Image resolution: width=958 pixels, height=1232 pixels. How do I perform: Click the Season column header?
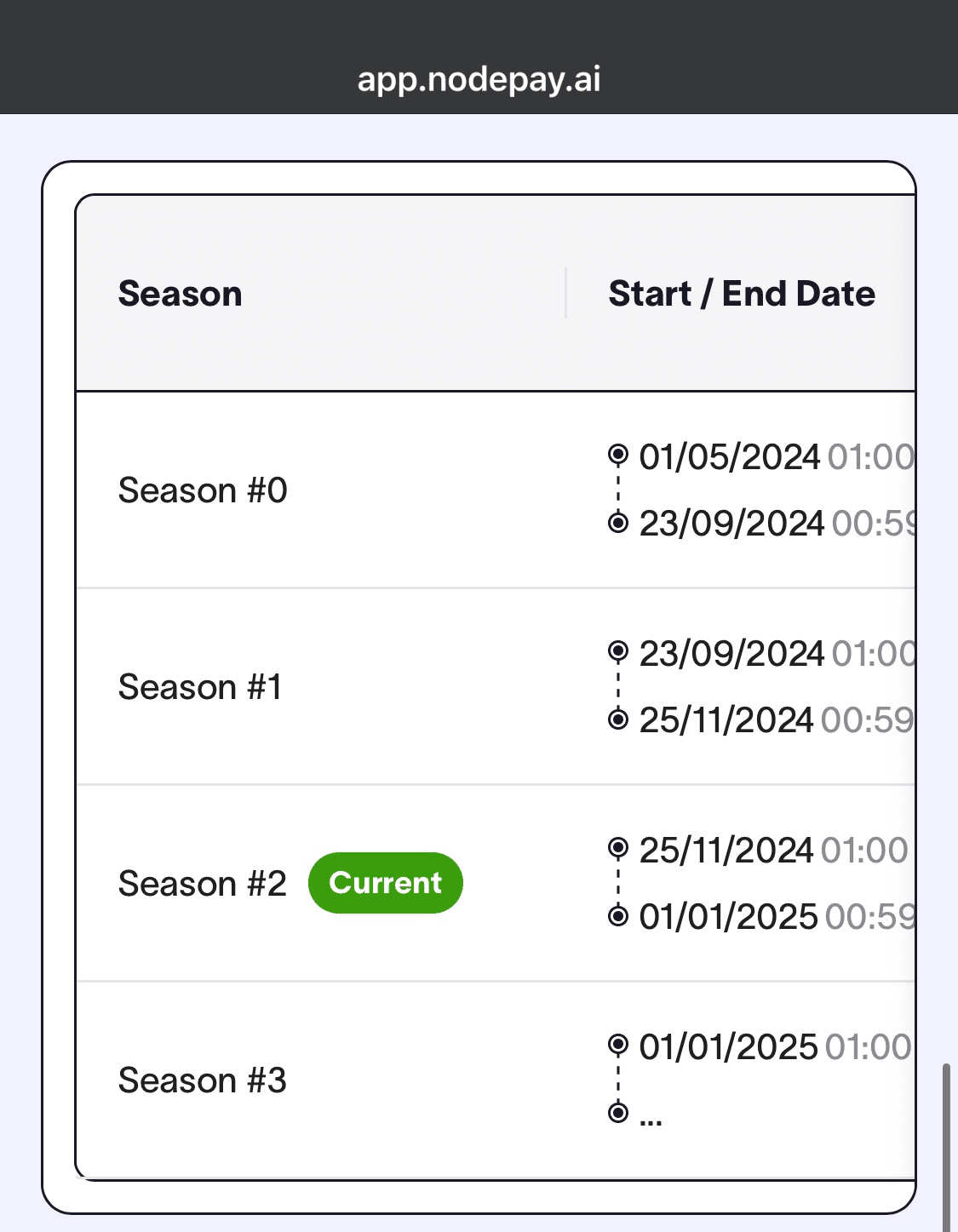[181, 293]
